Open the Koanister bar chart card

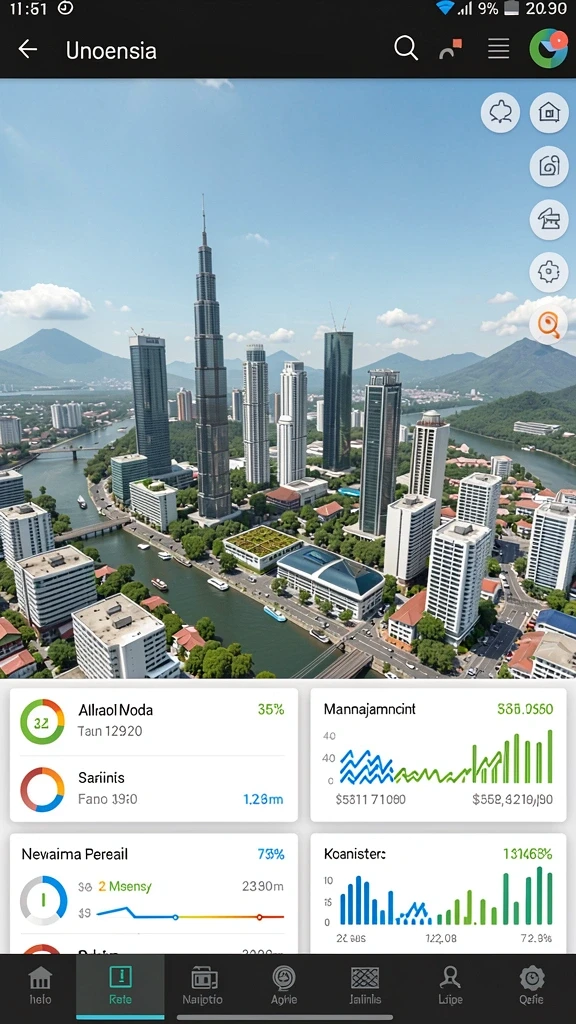click(x=438, y=893)
